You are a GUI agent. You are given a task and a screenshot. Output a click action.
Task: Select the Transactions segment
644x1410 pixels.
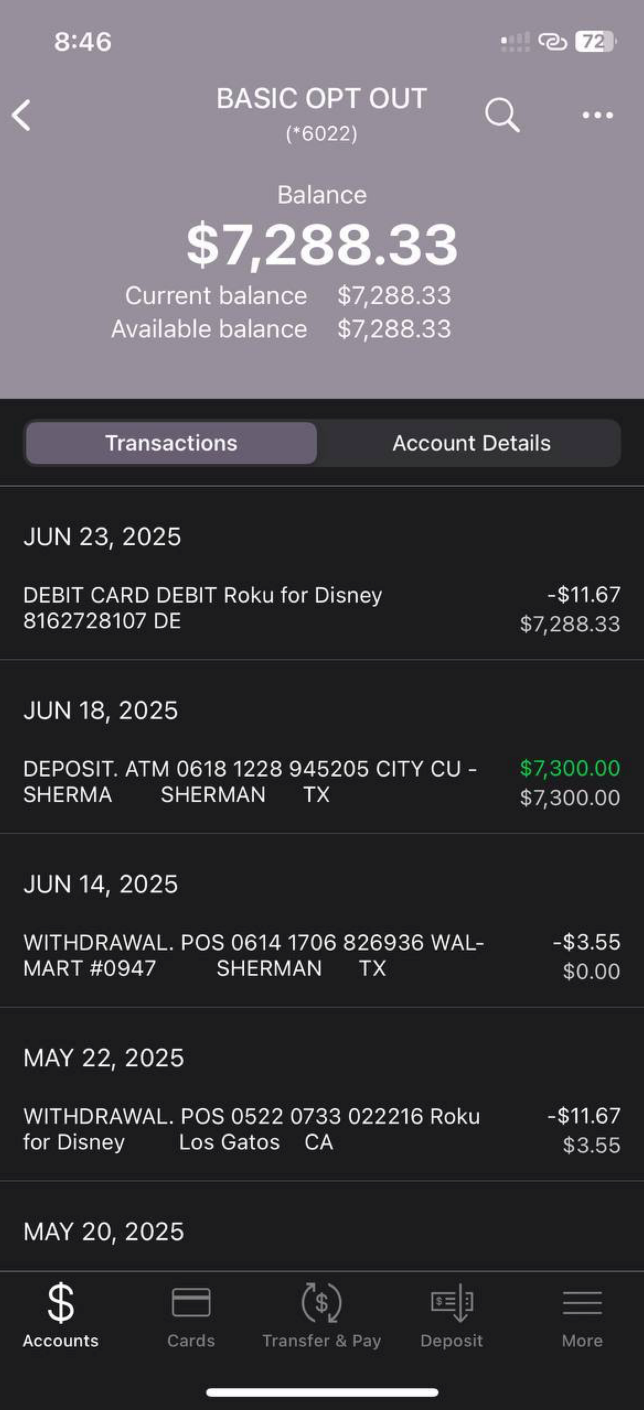(171, 443)
